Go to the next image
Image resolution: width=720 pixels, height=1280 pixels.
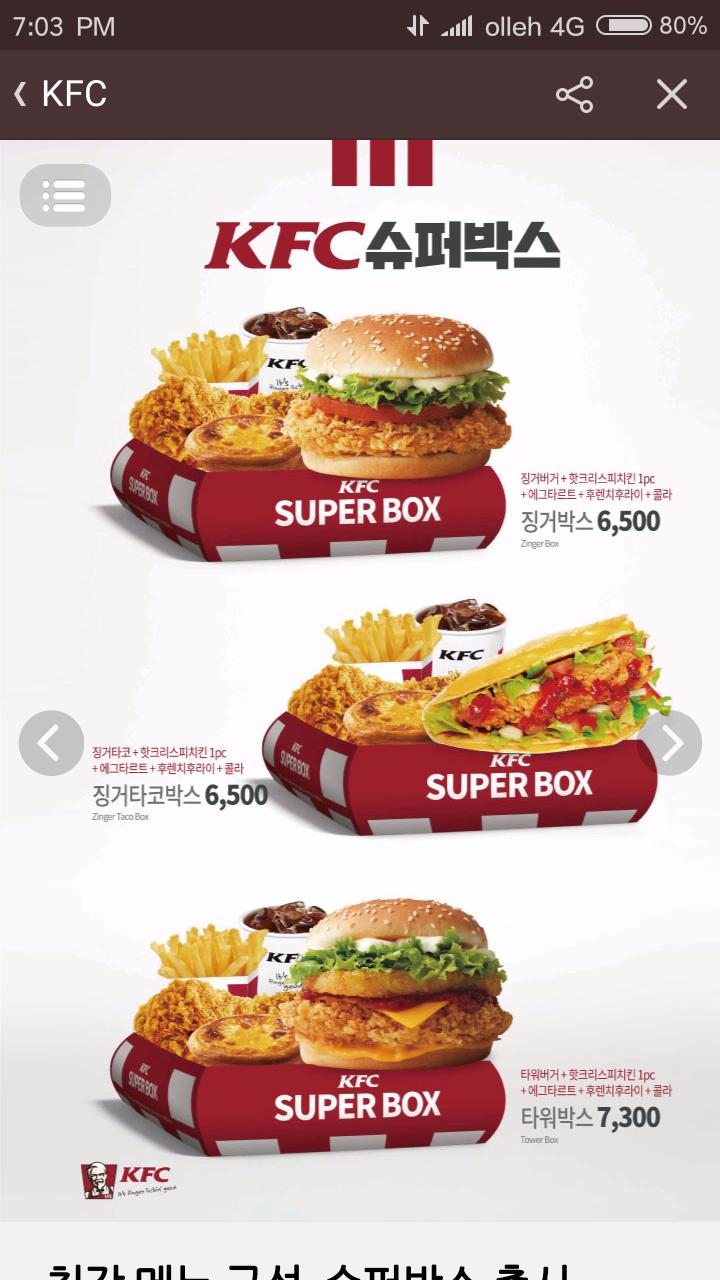671,743
